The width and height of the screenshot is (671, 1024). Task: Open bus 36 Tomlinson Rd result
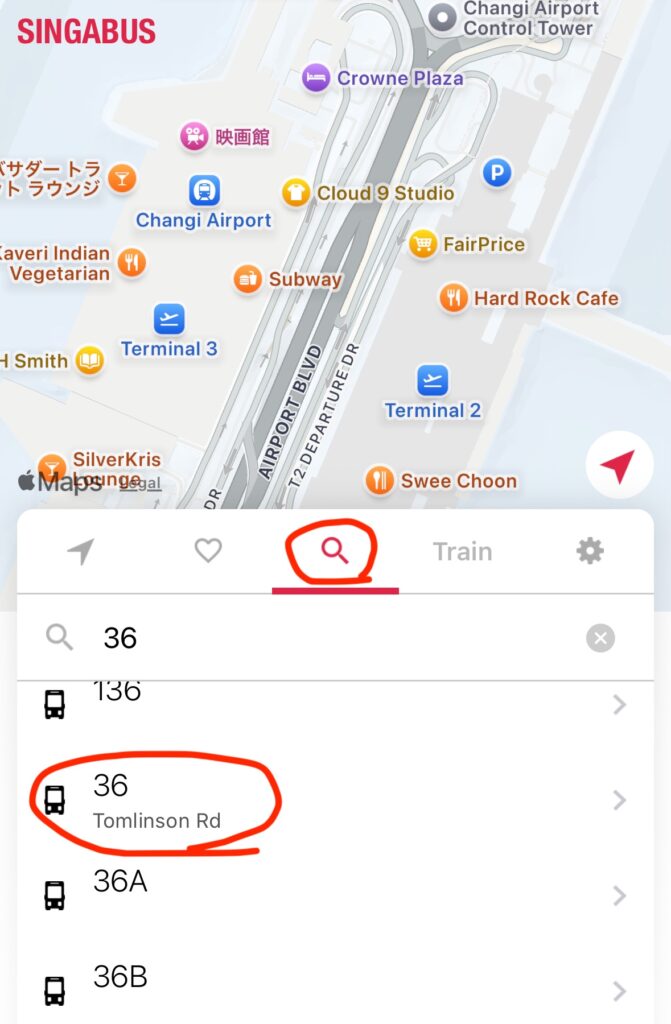330,801
